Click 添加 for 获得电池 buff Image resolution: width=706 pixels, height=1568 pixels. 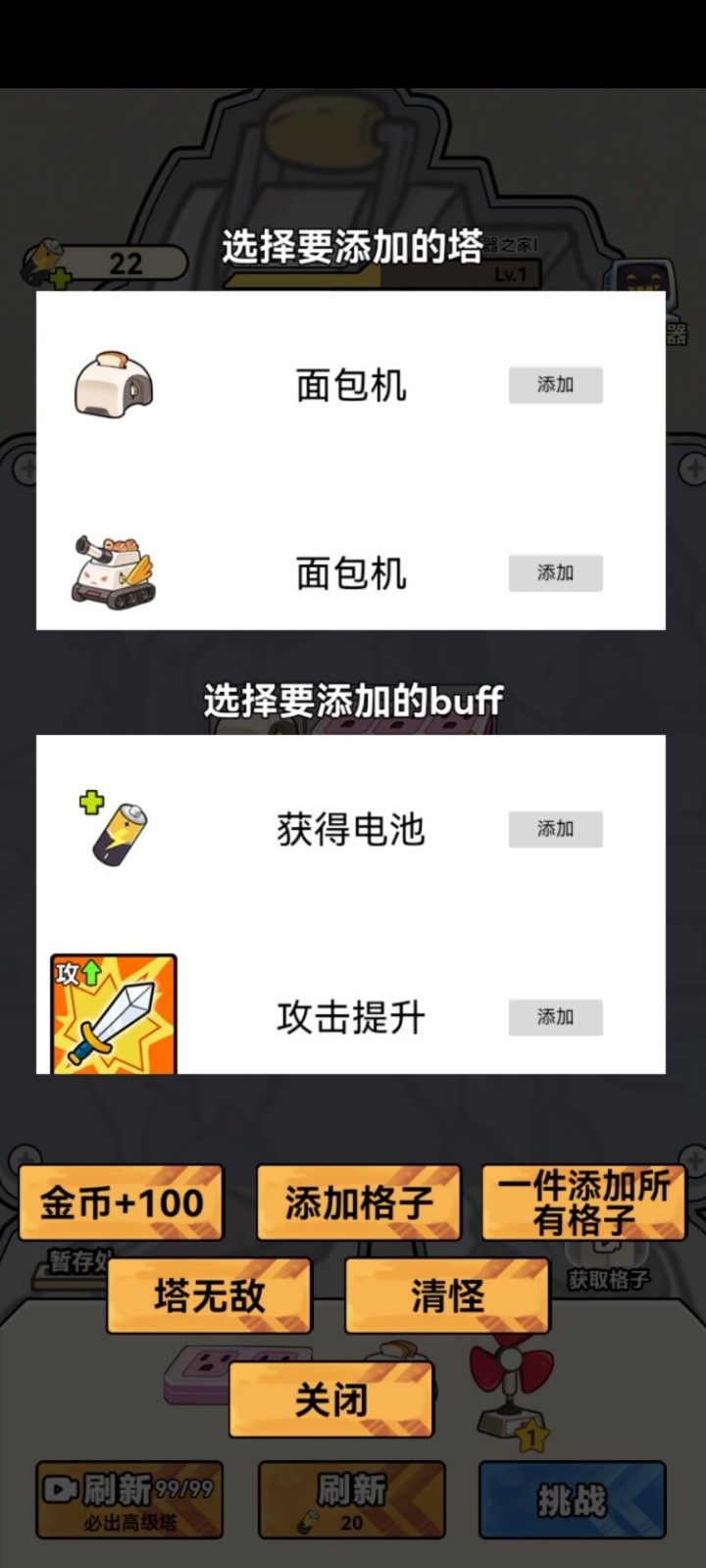555,829
